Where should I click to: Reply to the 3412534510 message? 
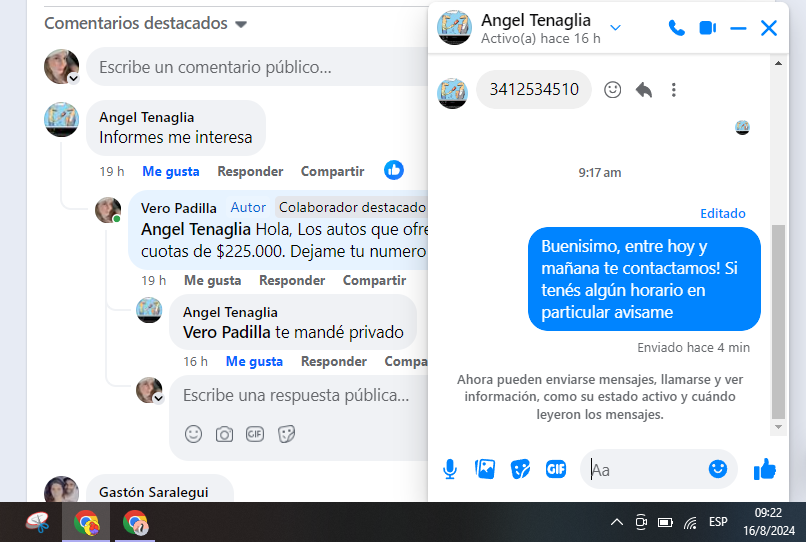tap(644, 90)
